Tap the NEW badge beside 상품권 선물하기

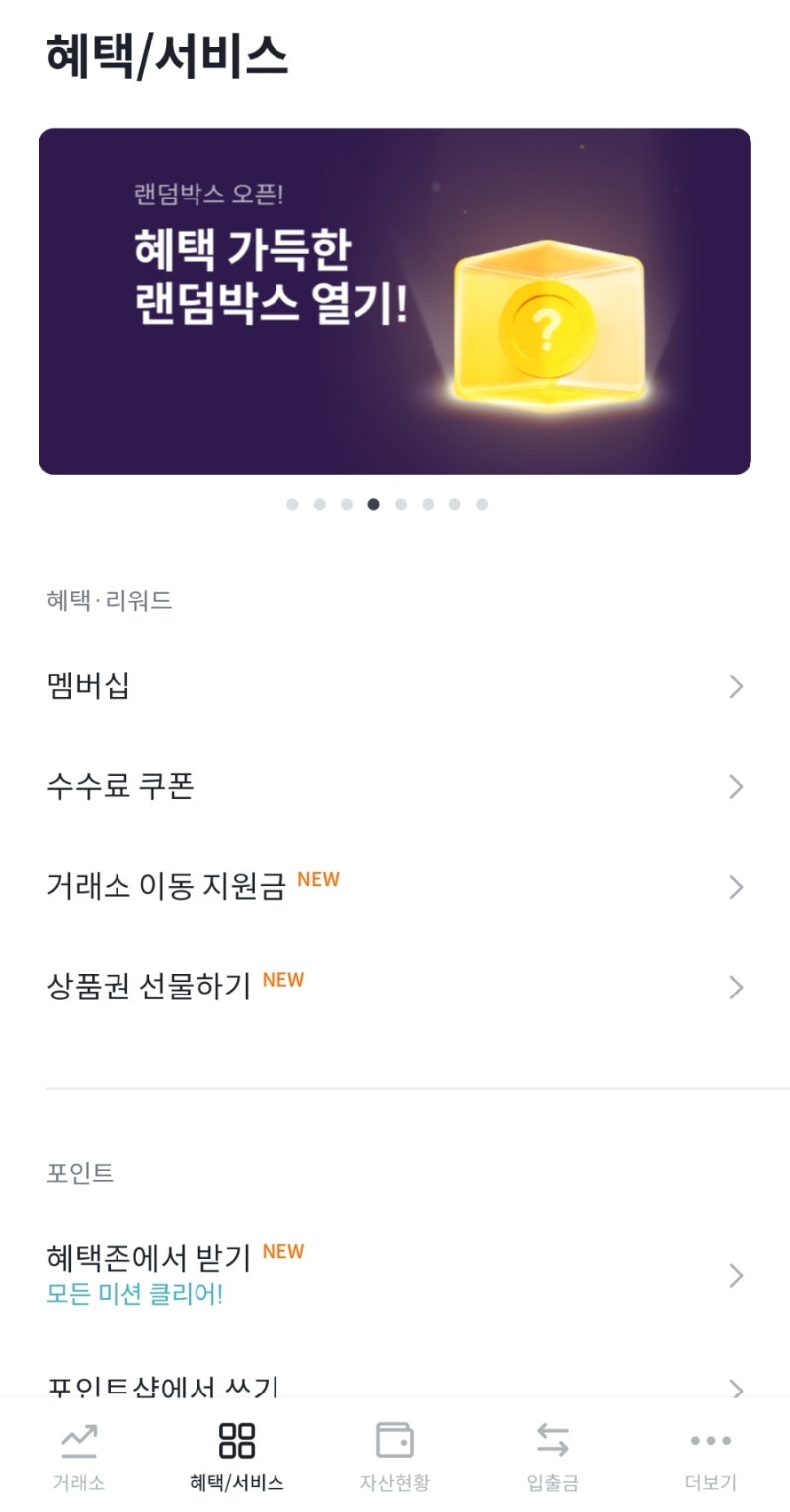282,979
